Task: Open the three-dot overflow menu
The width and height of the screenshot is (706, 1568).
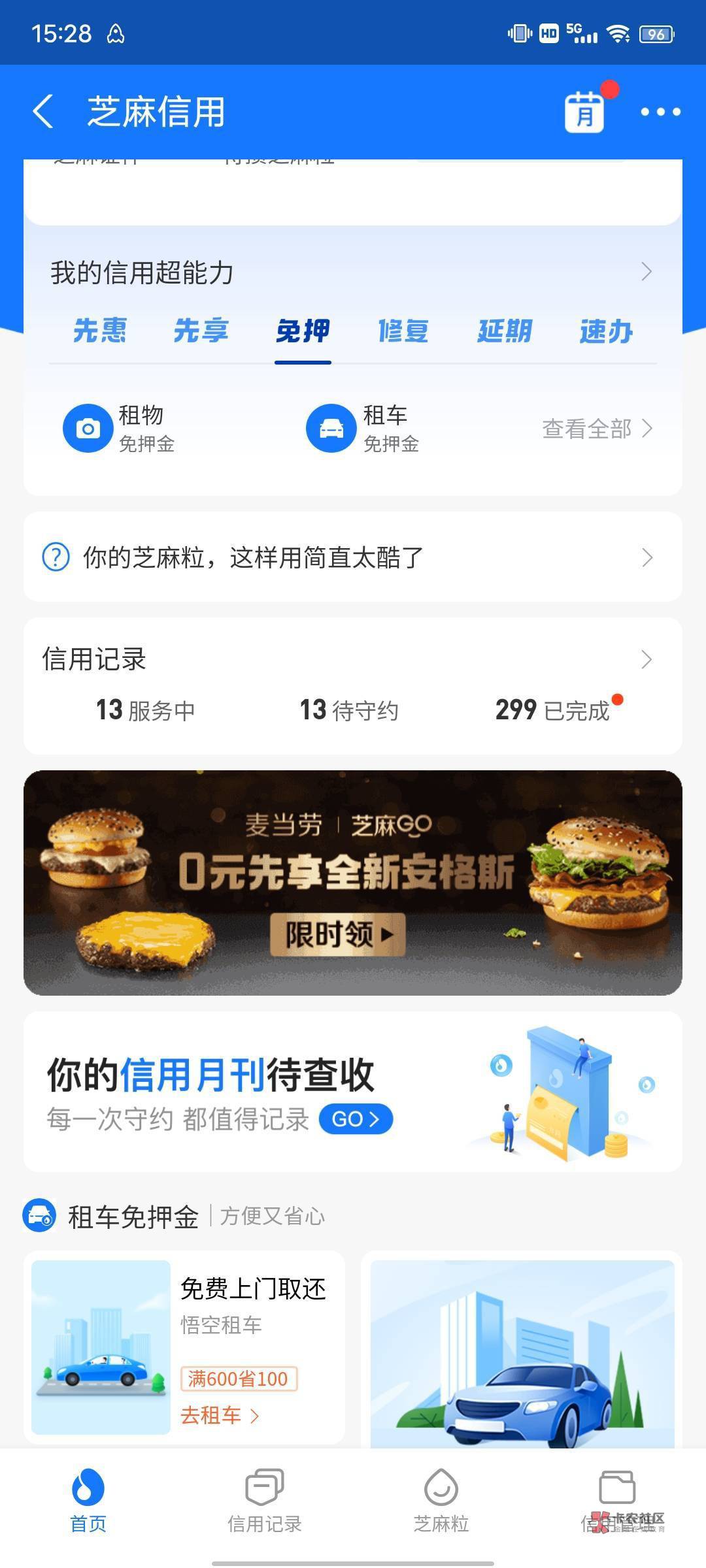Action: pyautogui.click(x=660, y=112)
